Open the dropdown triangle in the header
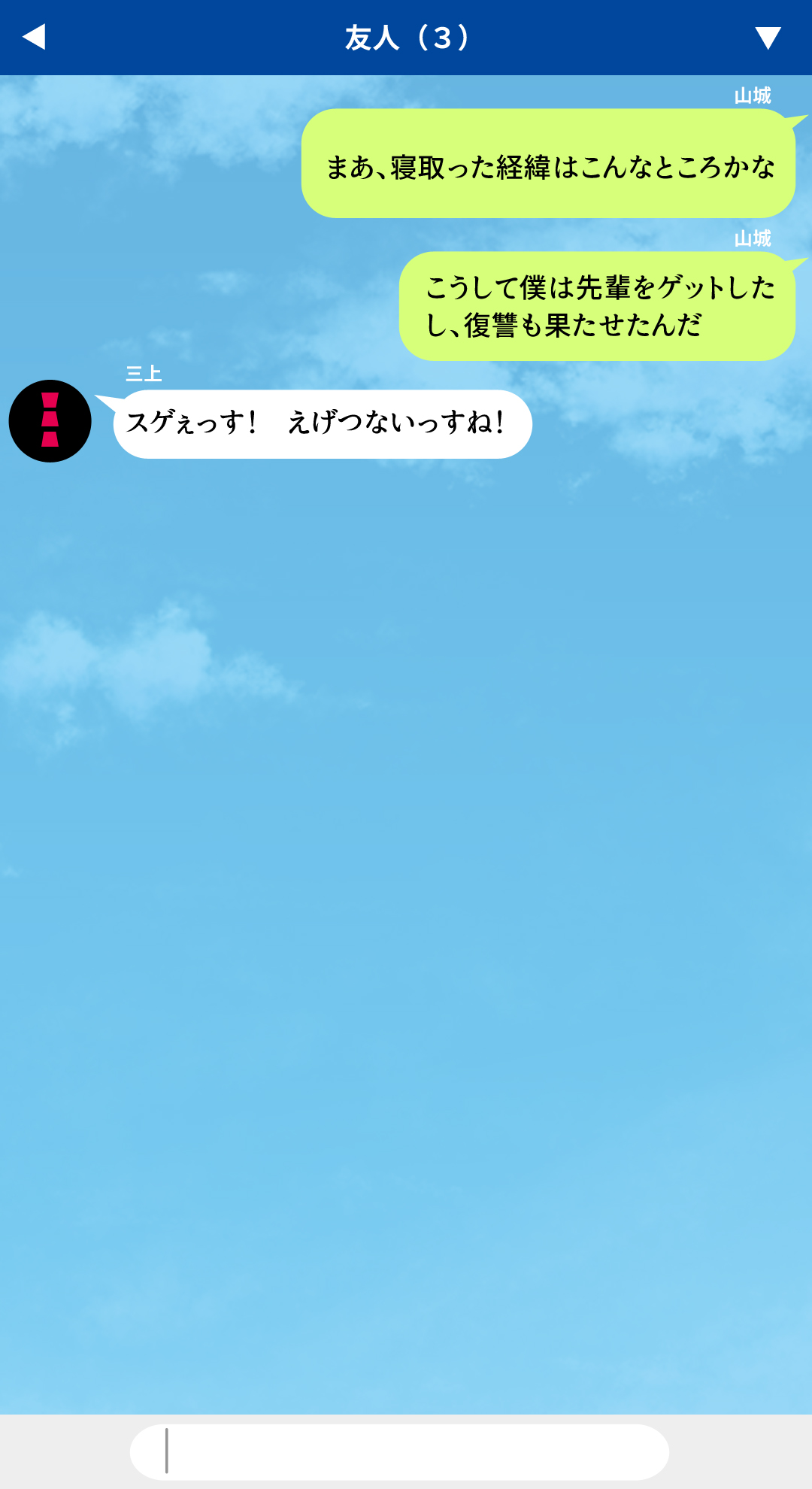 [768, 38]
